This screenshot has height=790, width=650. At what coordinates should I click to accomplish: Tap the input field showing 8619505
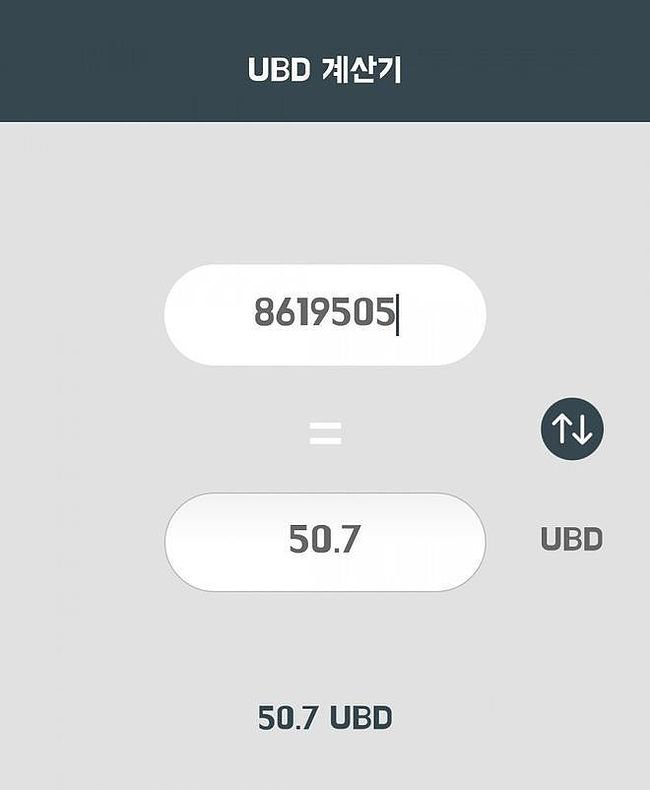325,315
